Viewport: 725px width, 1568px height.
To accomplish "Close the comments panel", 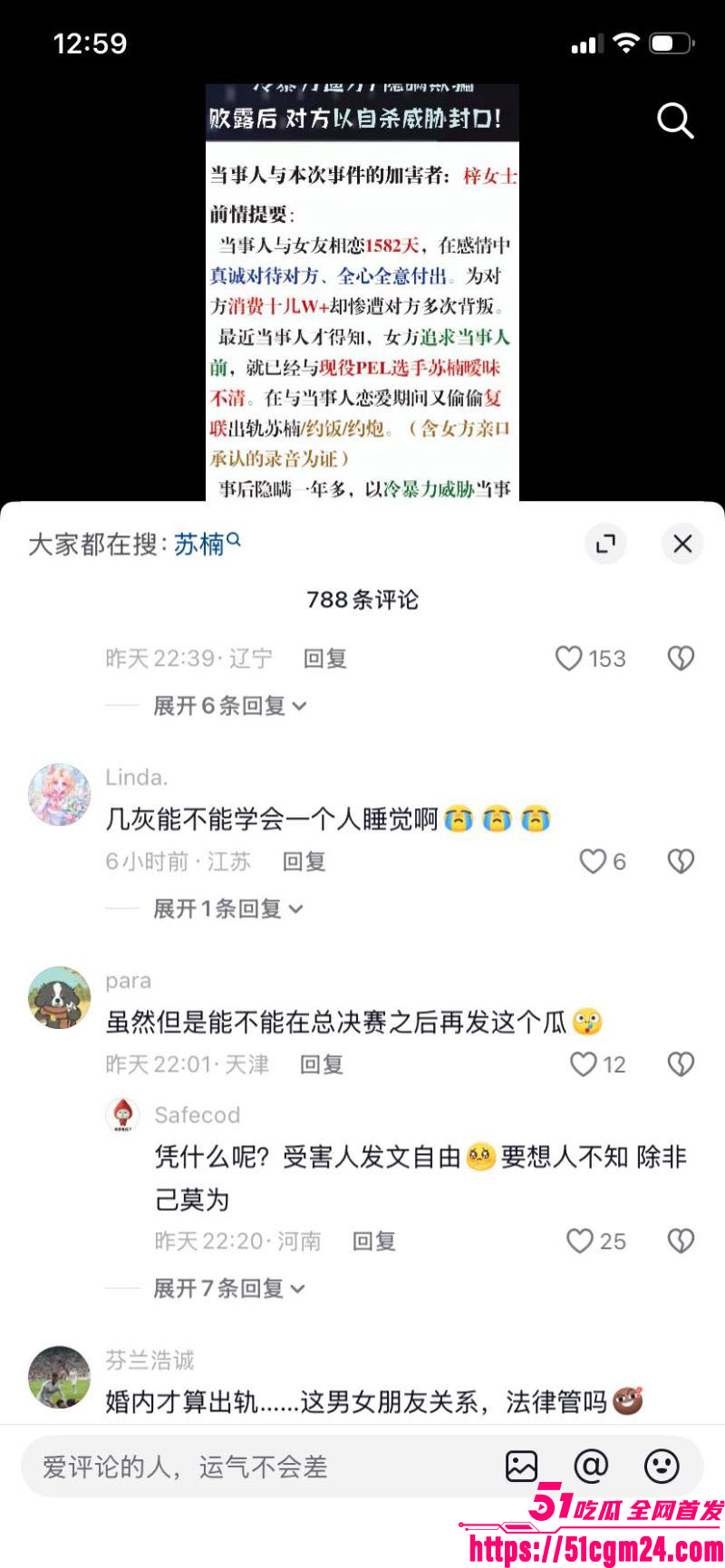I will (x=682, y=544).
